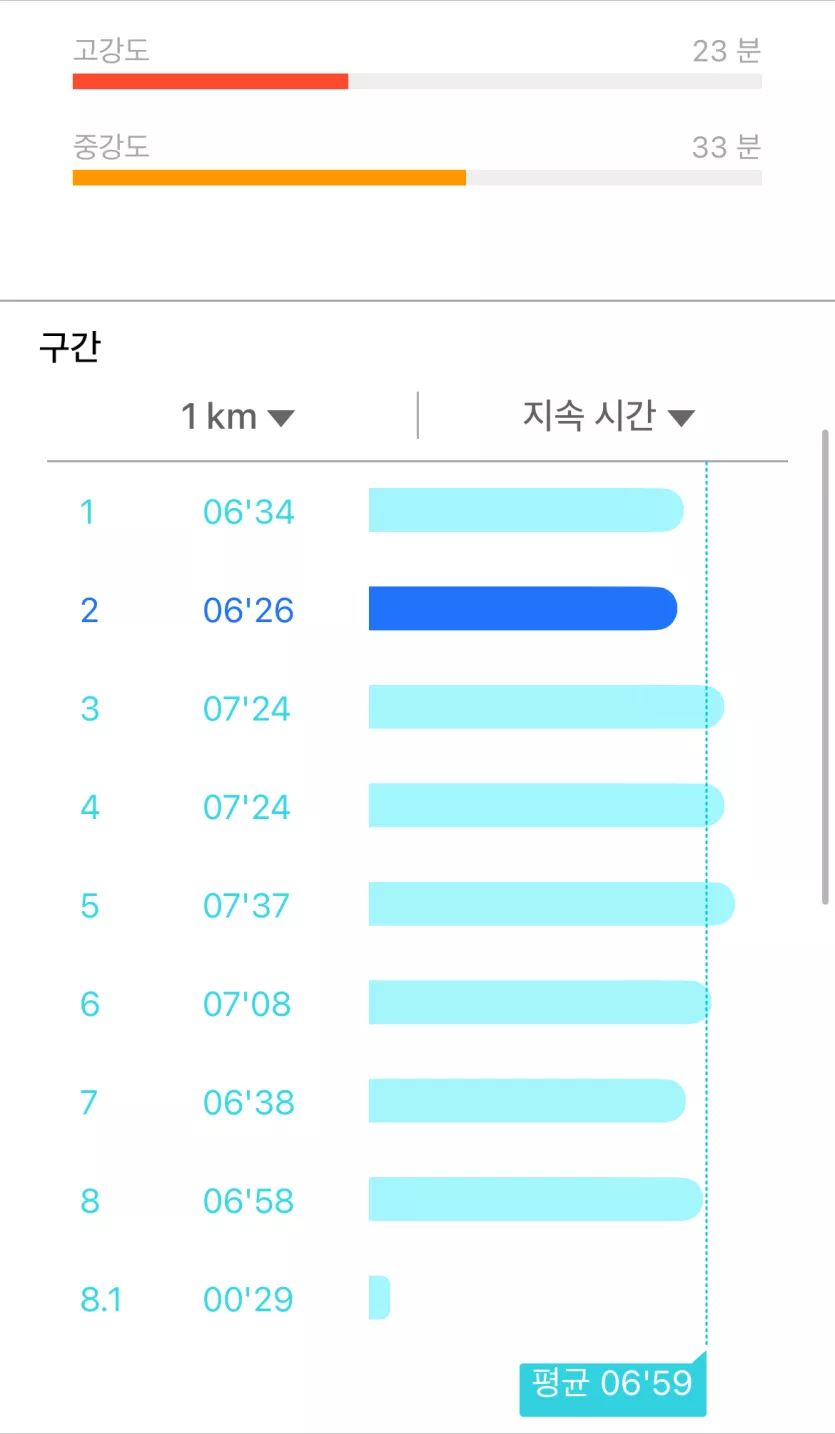
Task: Select lap 5 with time 07'37
Action: click(x=417, y=904)
